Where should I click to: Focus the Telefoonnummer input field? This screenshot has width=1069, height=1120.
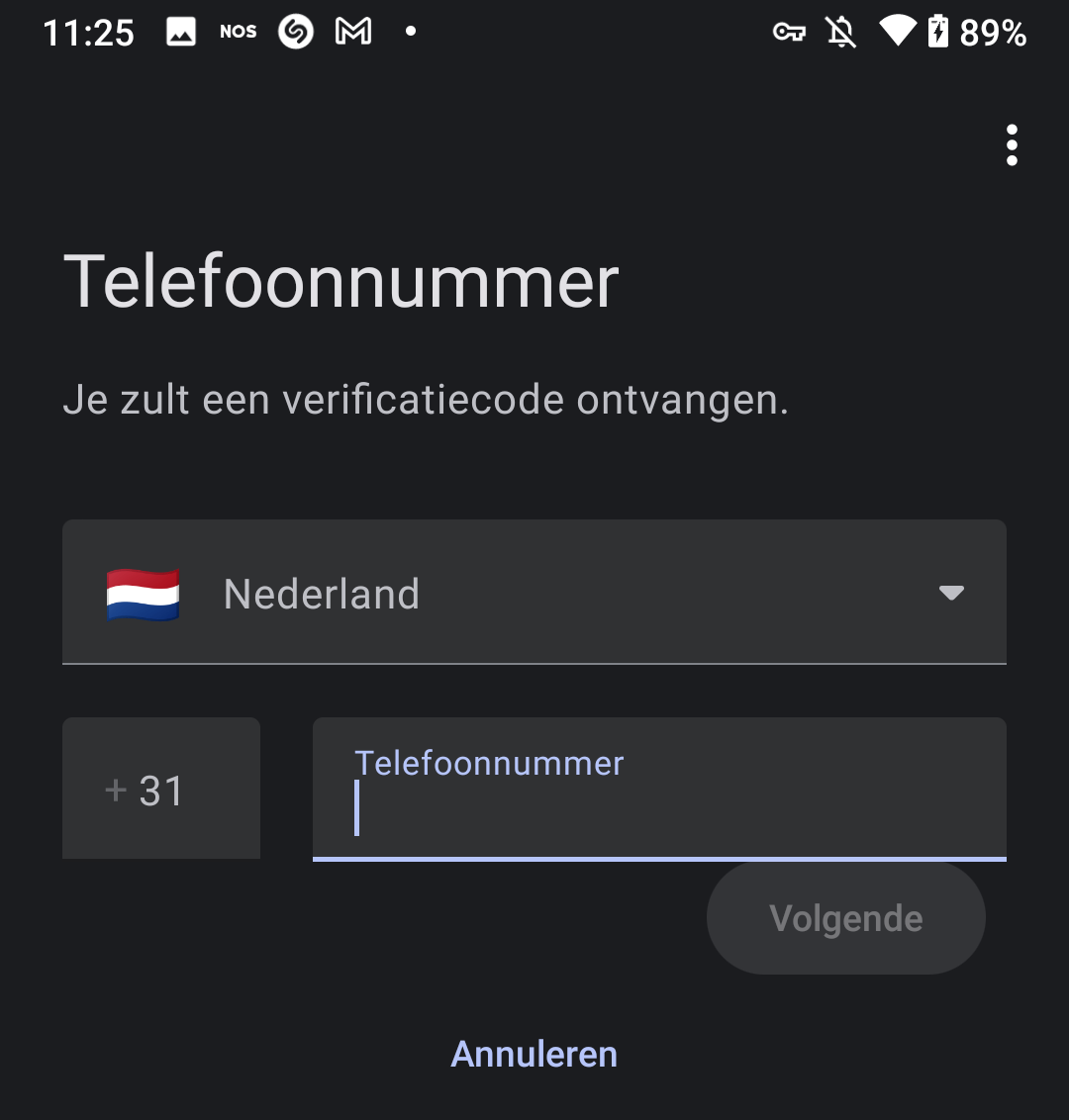659,790
